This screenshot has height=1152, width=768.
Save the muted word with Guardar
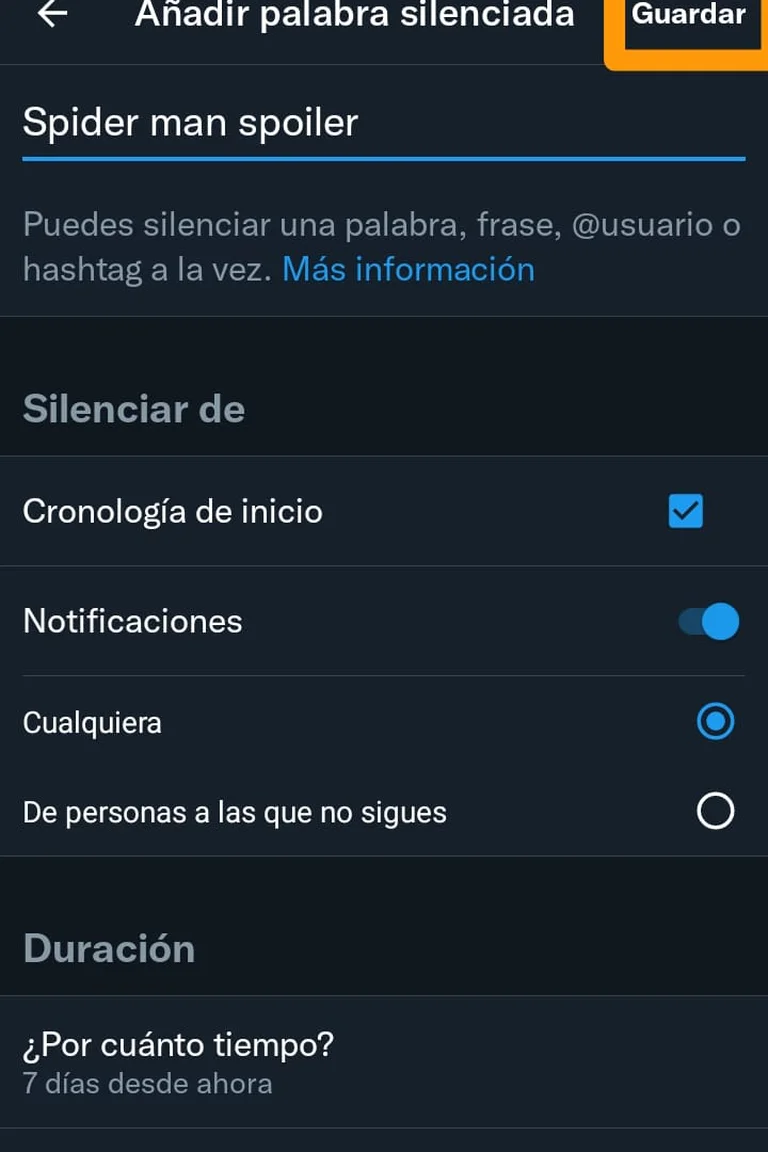[689, 16]
